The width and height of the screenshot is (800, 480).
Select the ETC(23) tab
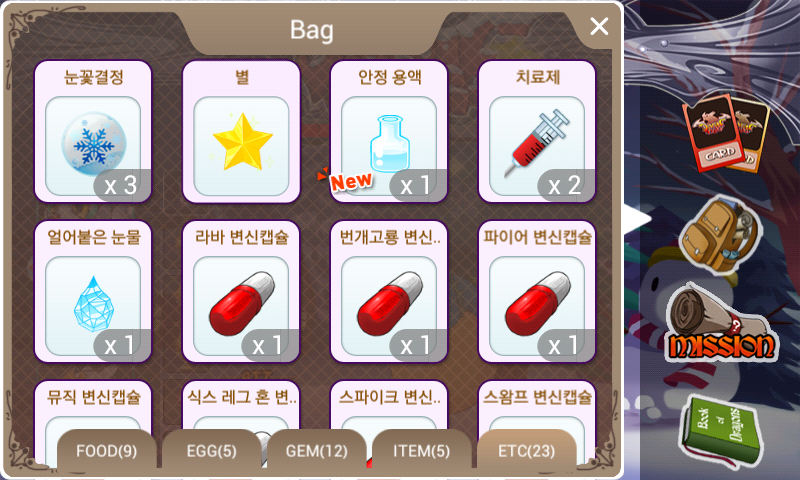(527, 451)
